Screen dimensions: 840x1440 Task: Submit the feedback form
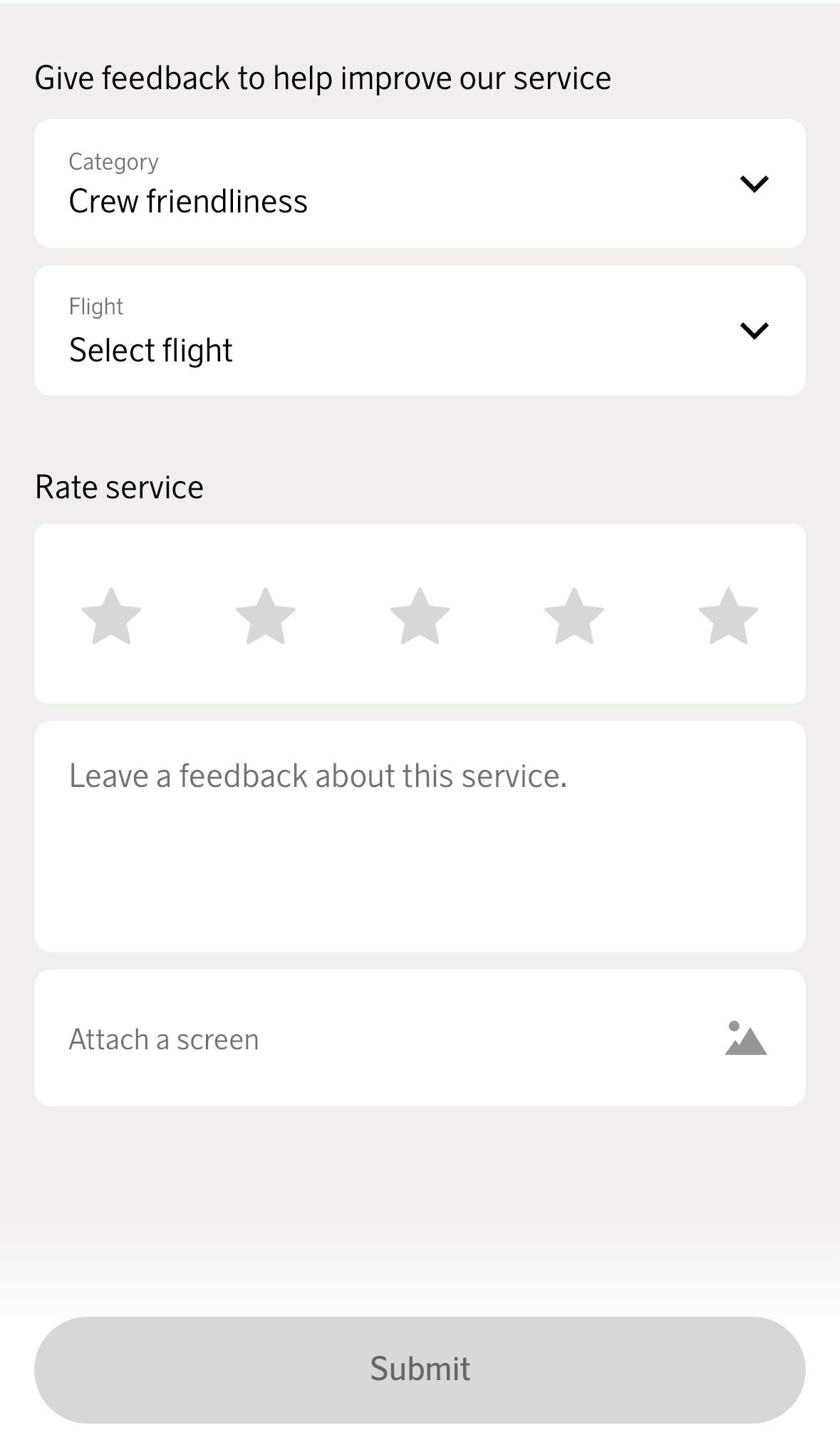tap(419, 1369)
